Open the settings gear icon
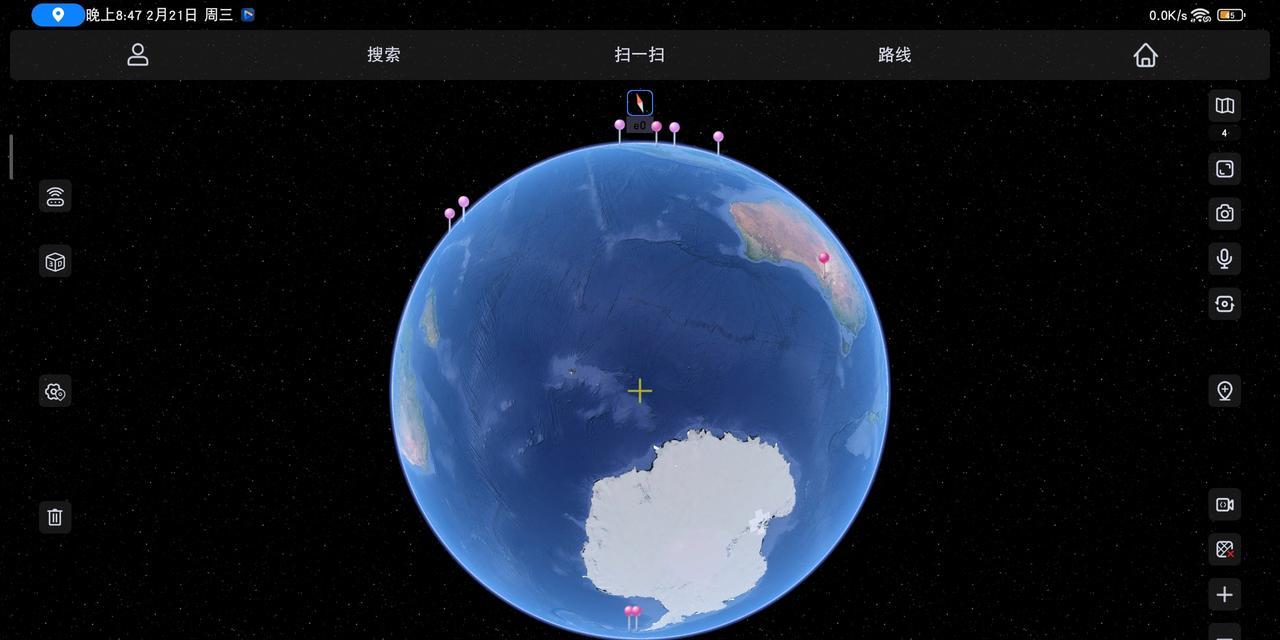 55,392
